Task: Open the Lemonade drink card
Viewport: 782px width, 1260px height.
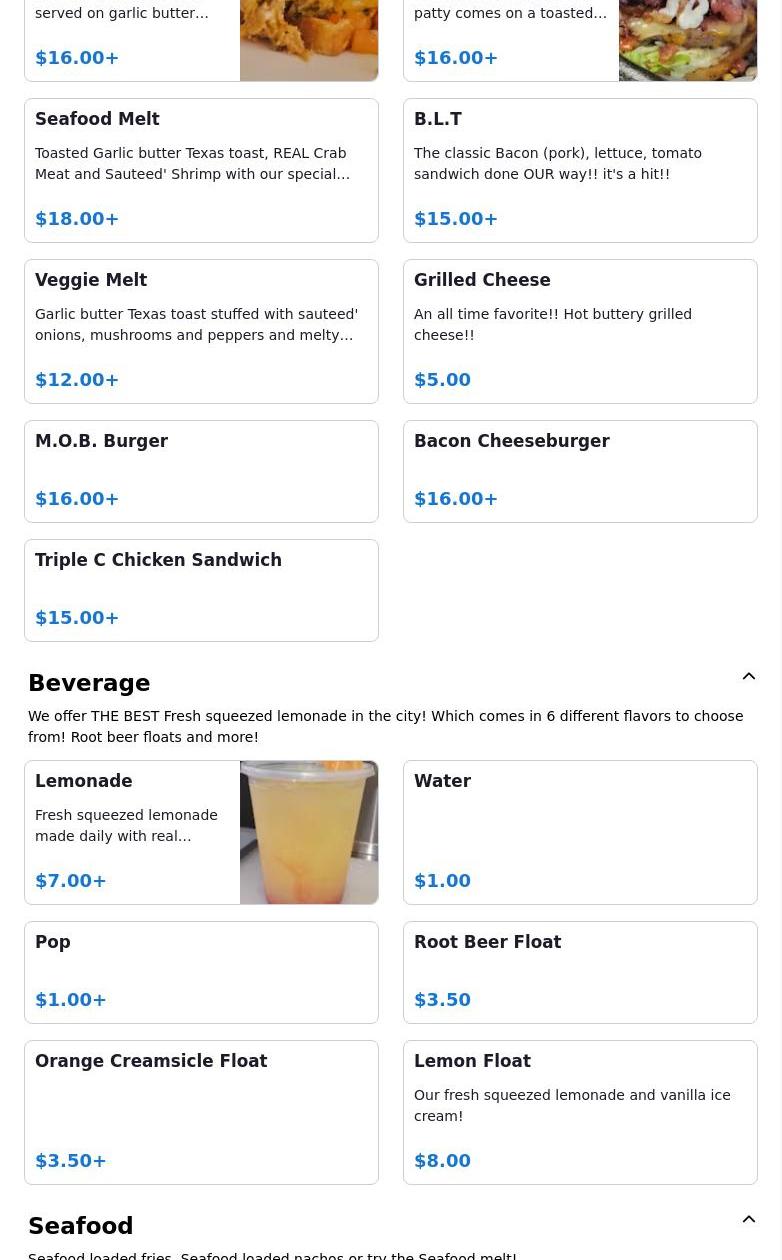Action: pos(201,832)
